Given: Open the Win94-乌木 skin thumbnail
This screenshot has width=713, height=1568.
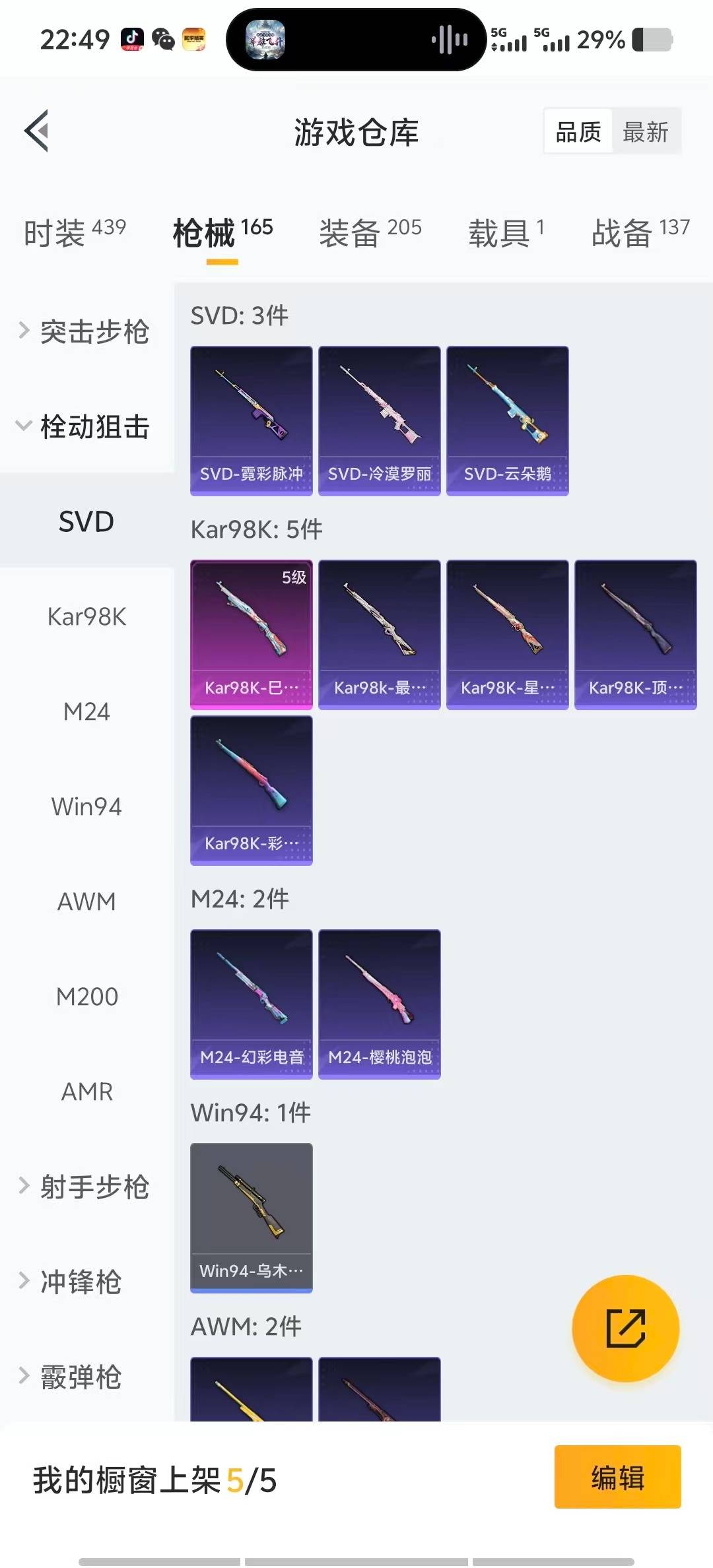Looking at the screenshot, I should pos(251,1216).
